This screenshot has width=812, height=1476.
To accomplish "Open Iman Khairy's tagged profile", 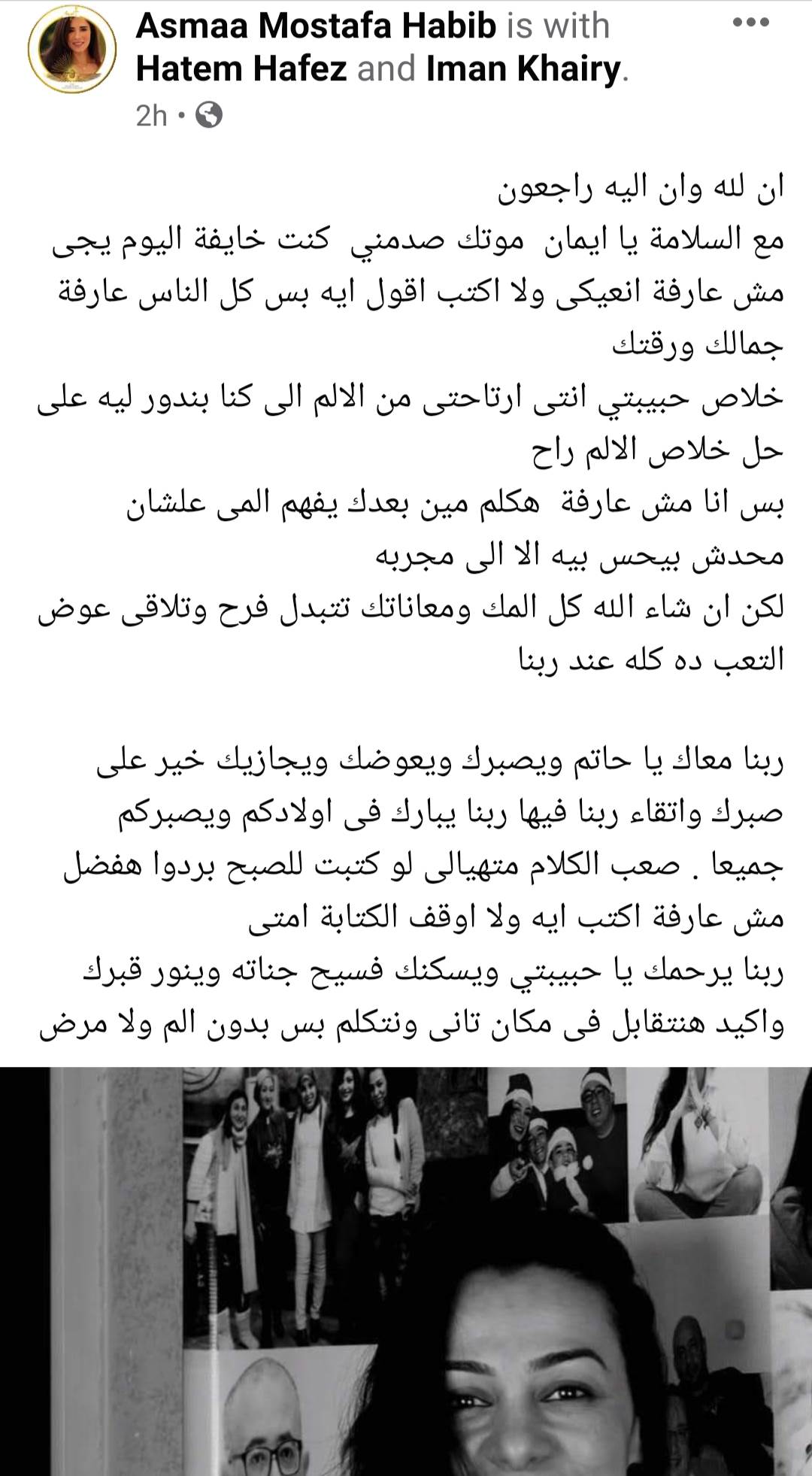I will [523, 69].
